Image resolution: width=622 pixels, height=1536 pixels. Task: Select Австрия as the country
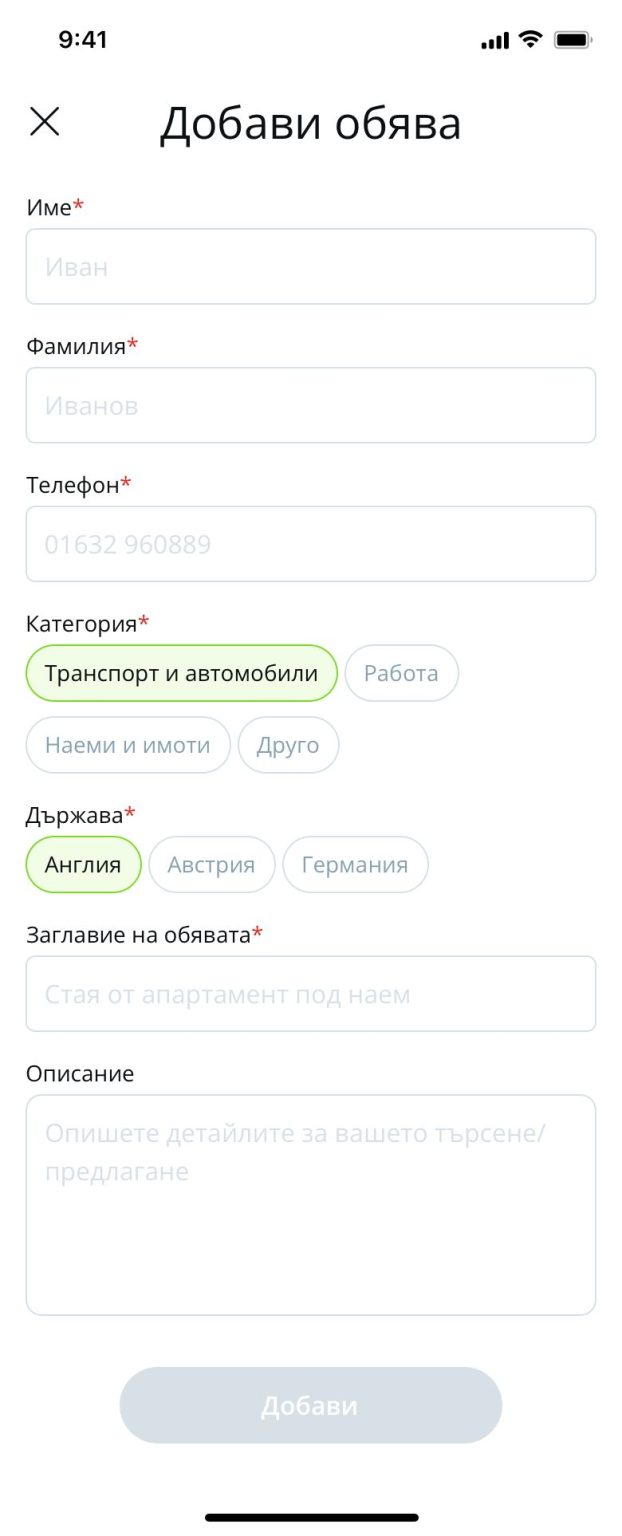pos(211,864)
